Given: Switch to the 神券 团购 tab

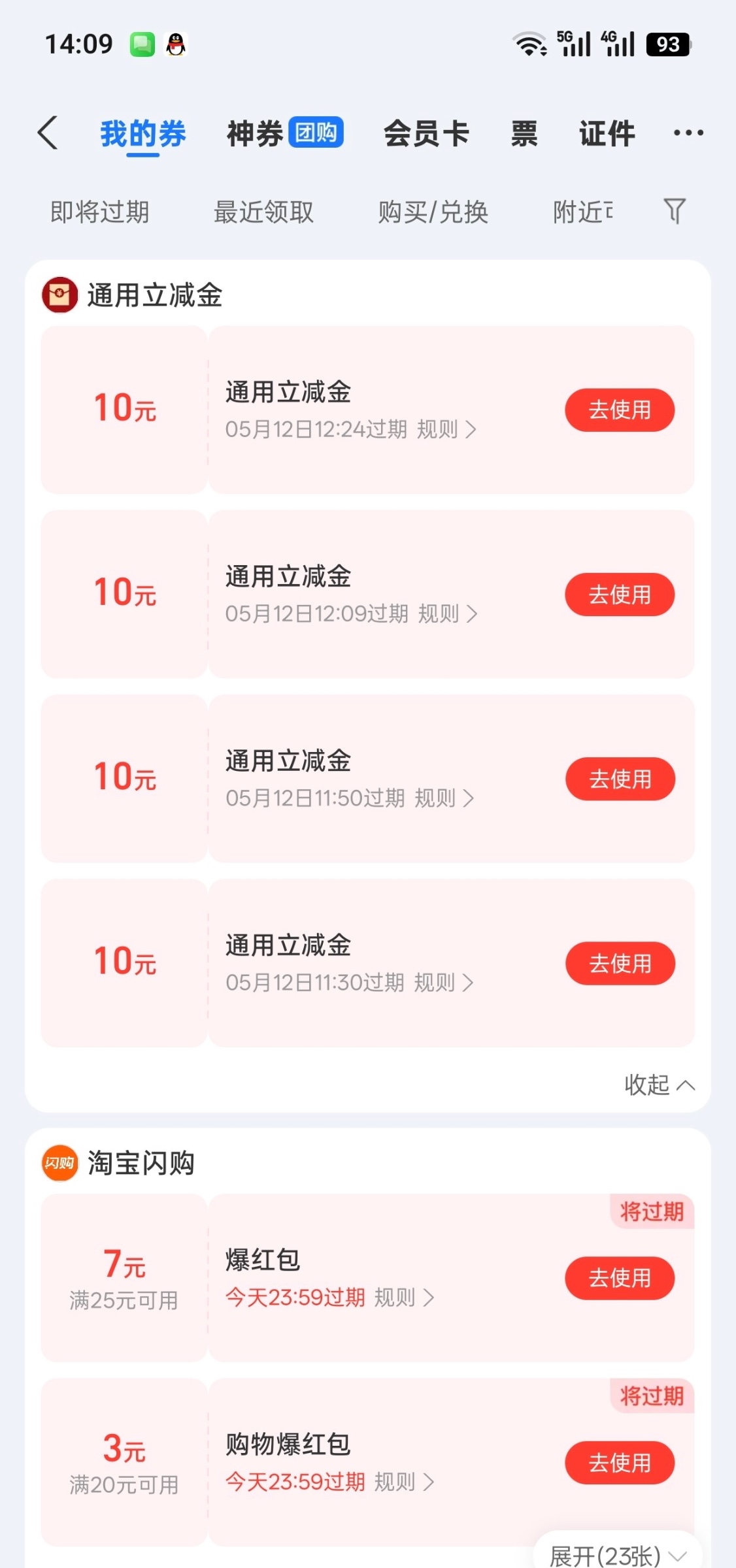Looking at the screenshot, I should (x=284, y=133).
